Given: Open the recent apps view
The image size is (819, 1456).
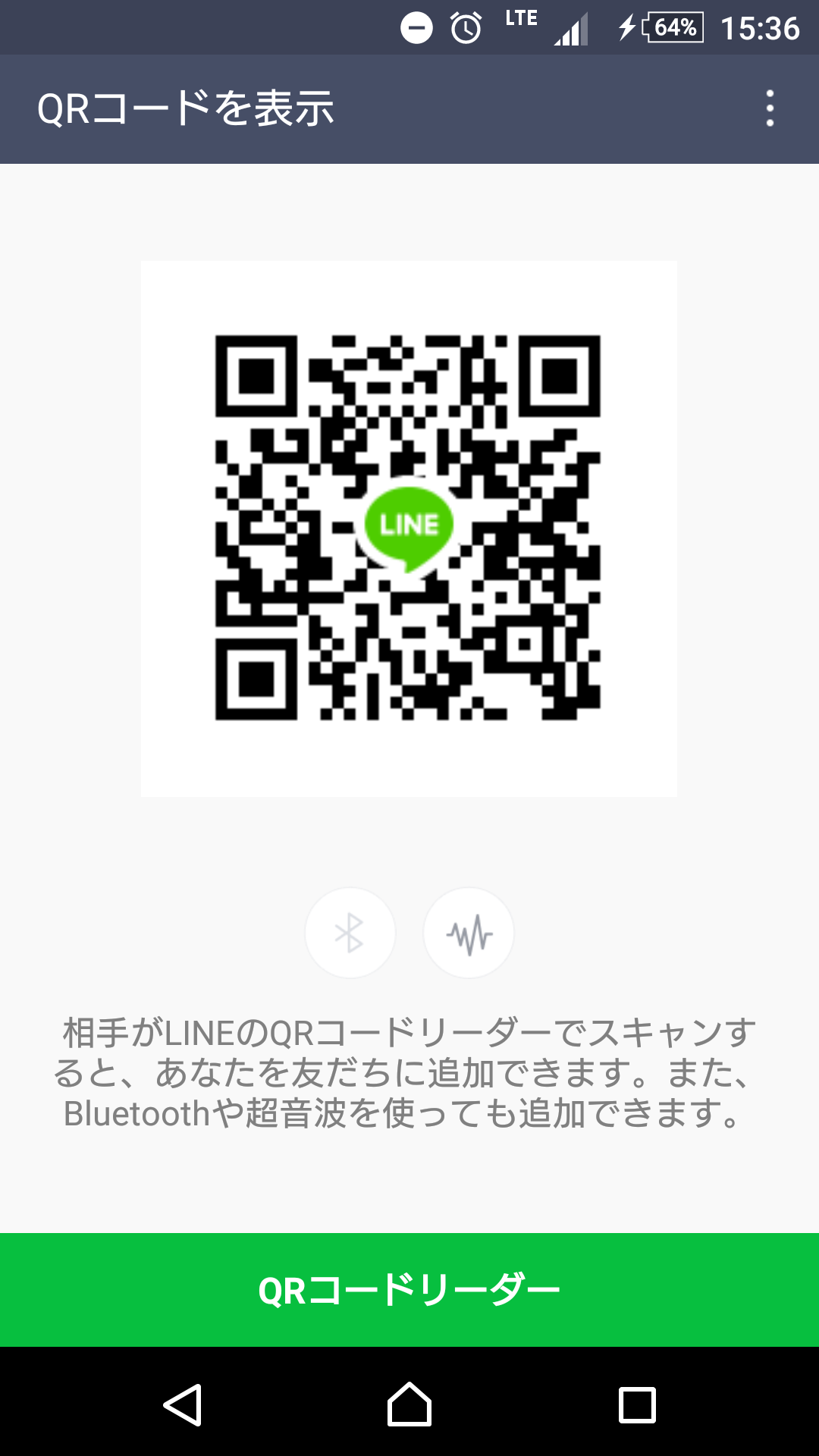Looking at the screenshot, I should coord(637,1405).
